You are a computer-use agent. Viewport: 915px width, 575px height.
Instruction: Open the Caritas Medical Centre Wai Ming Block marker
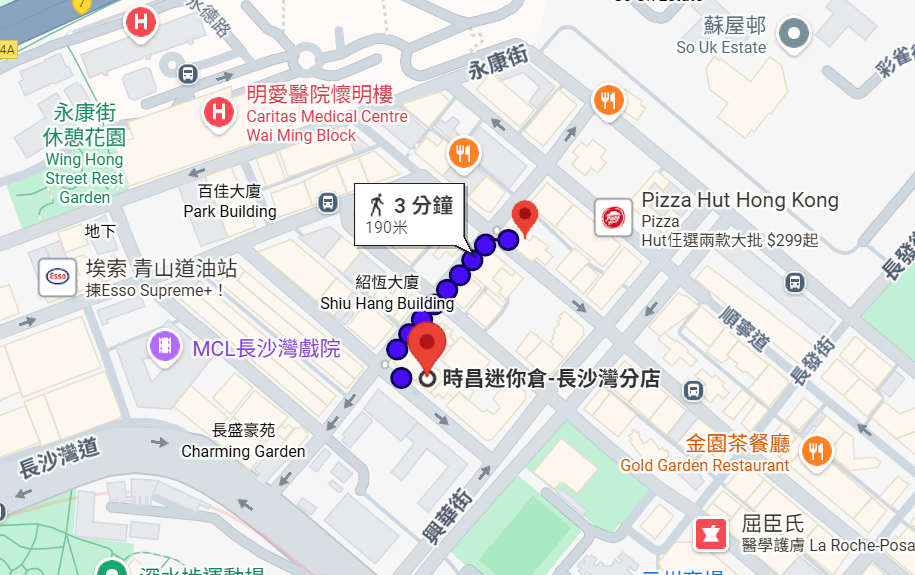pyautogui.click(x=218, y=112)
